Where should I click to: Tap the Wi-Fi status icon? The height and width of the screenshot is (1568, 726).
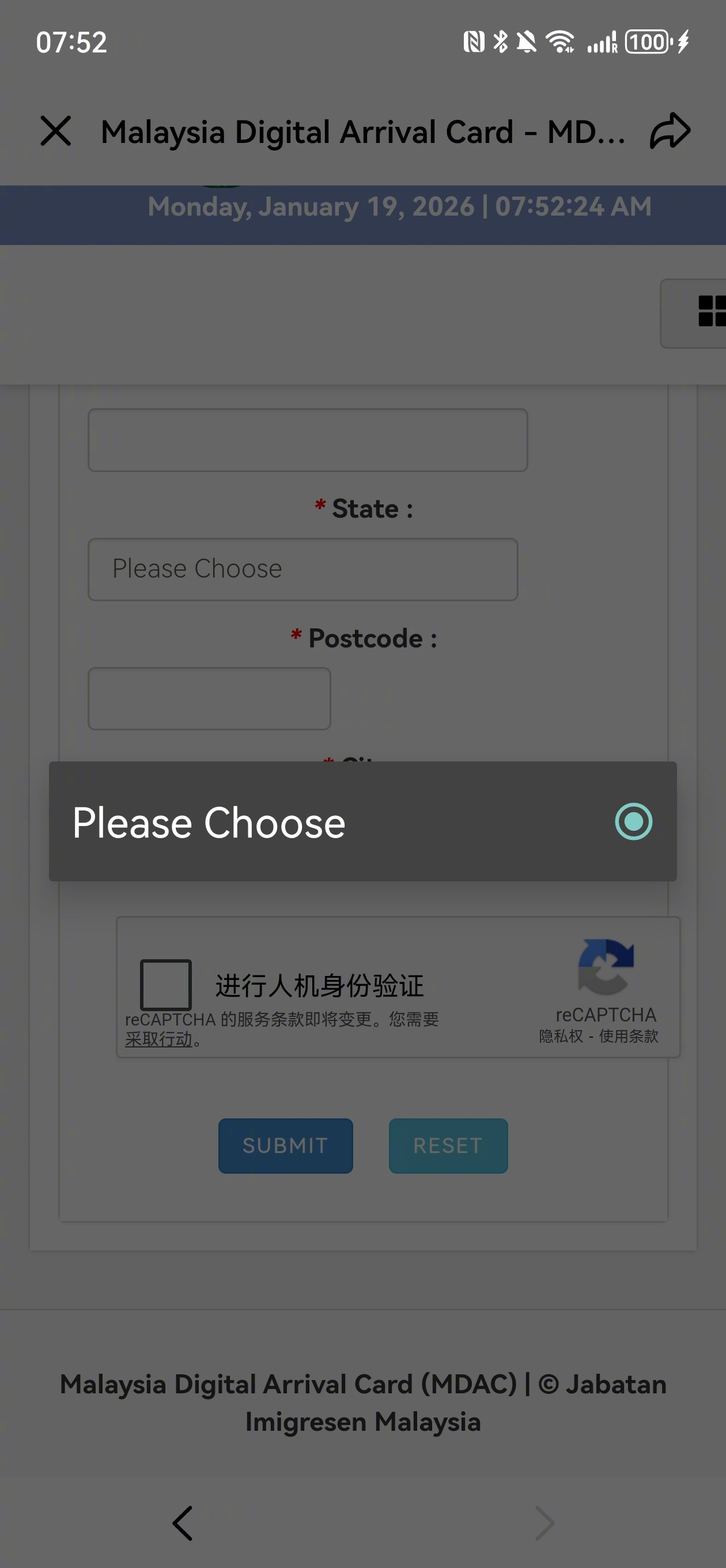tap(559, 41)
